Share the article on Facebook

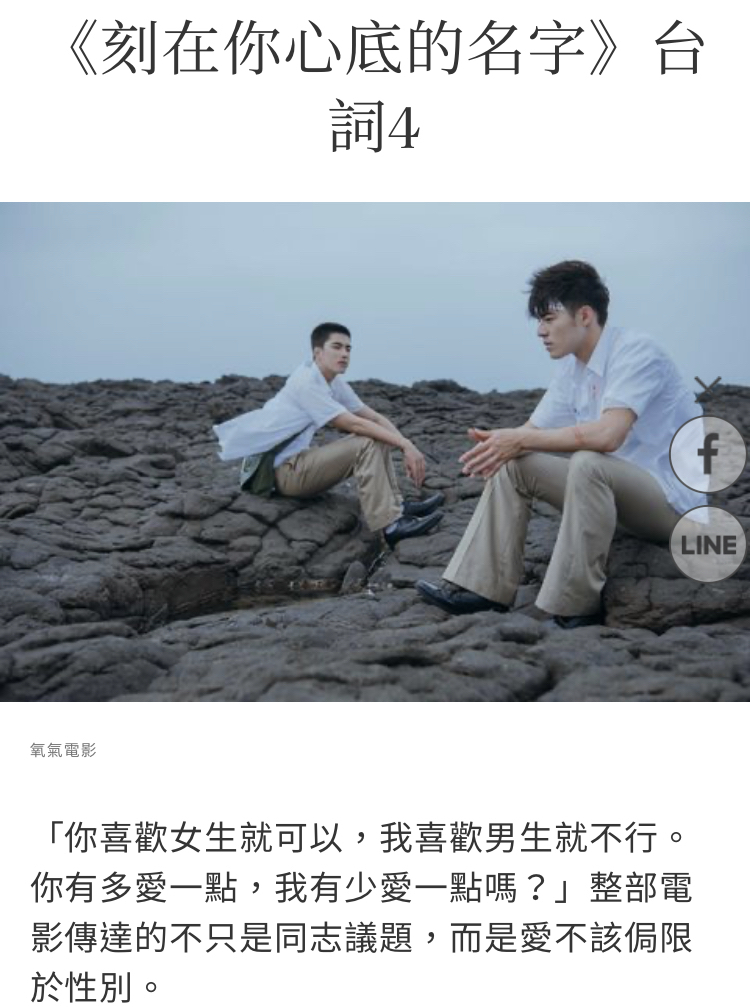point(708,454)
